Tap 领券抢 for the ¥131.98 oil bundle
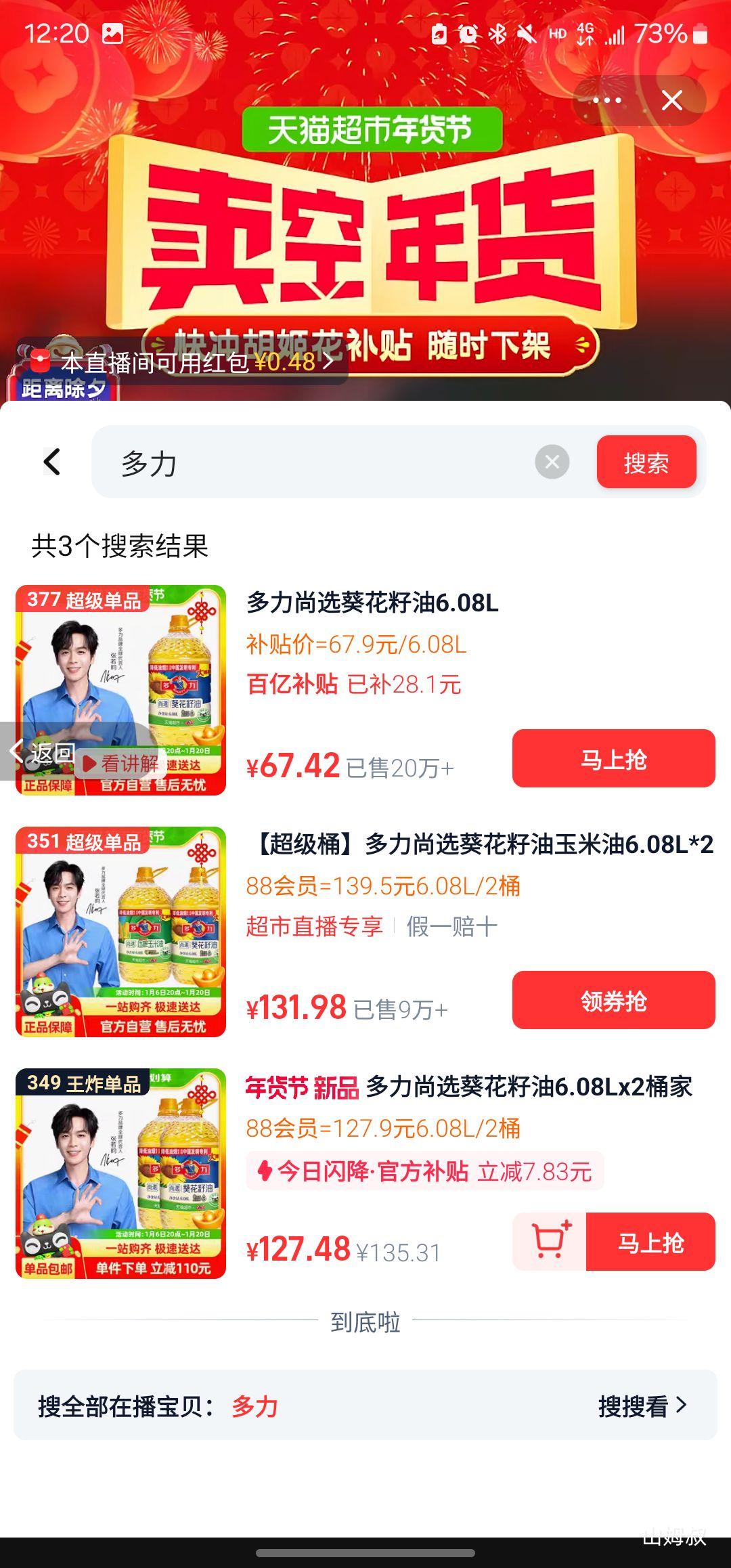731x1568 pixels. [613, 1000]
